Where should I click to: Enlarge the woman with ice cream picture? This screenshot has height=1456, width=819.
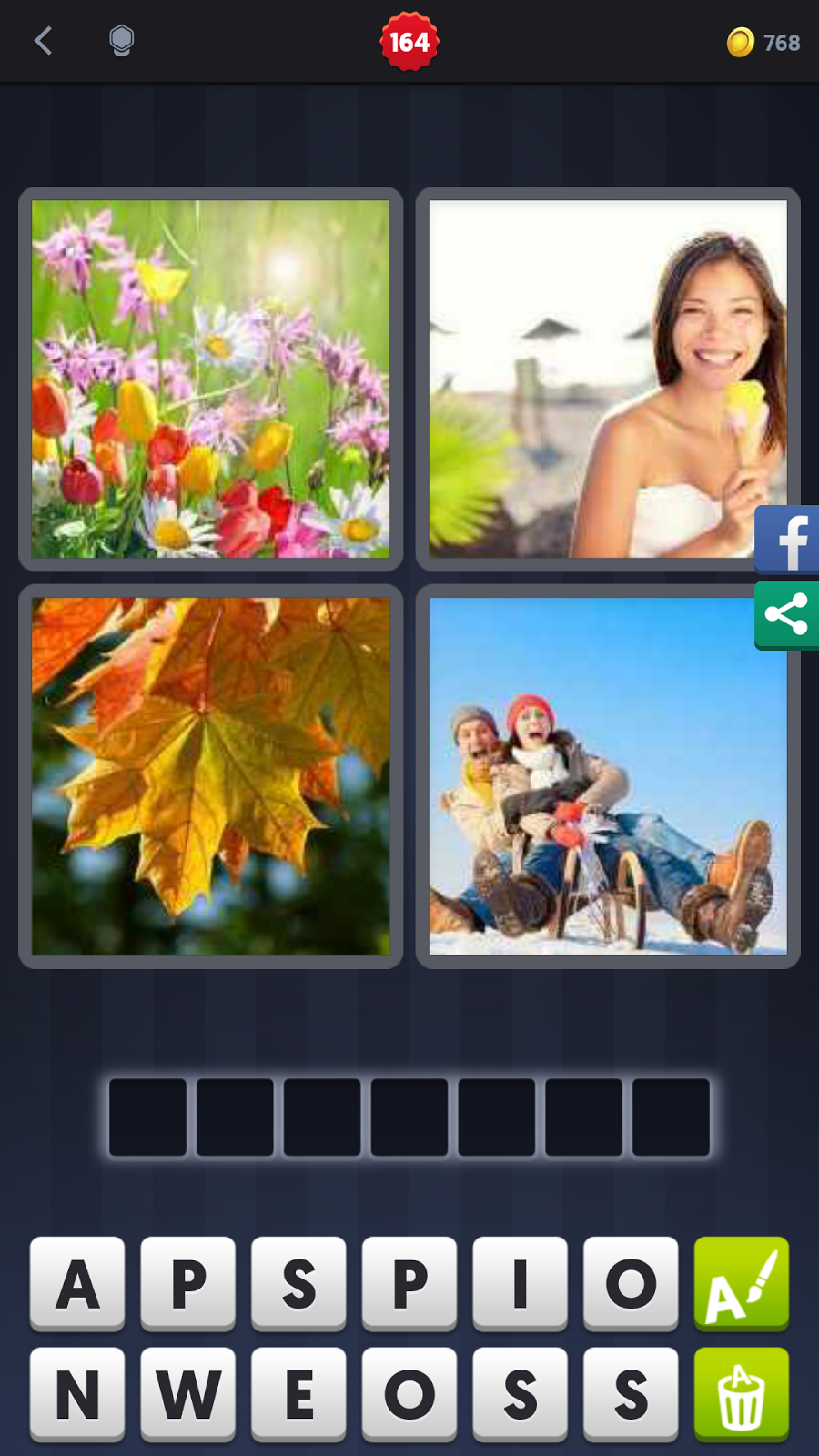tap(607, 379)
